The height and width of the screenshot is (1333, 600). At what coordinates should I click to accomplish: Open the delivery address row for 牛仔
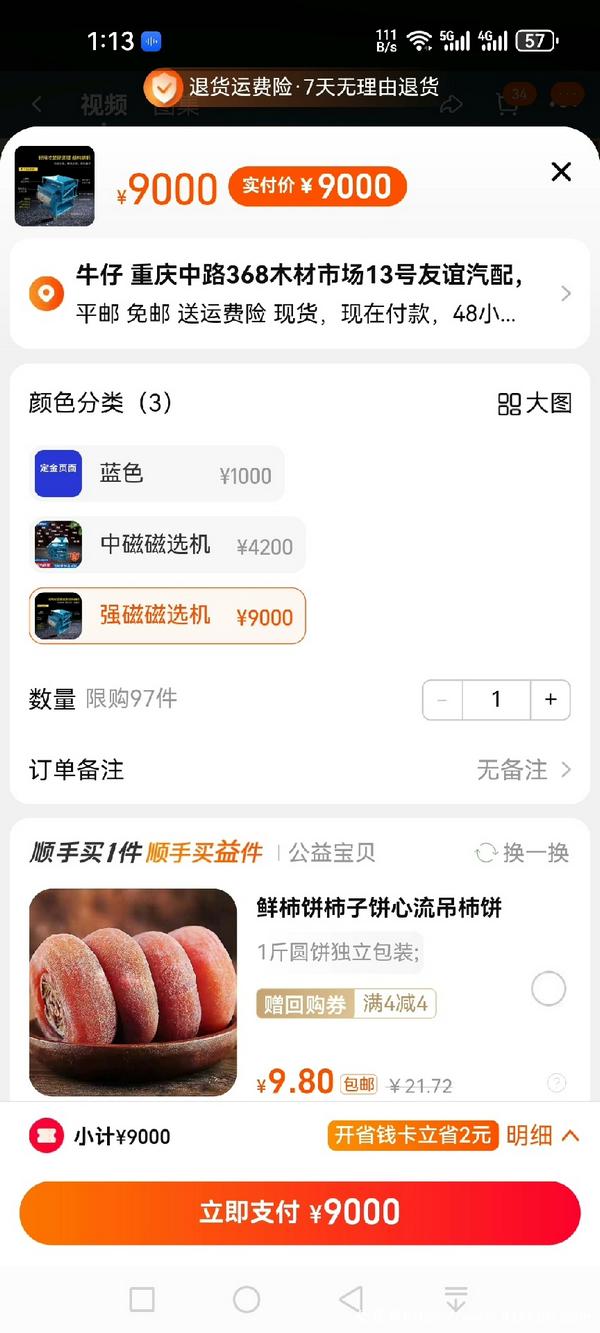(300, 293)
